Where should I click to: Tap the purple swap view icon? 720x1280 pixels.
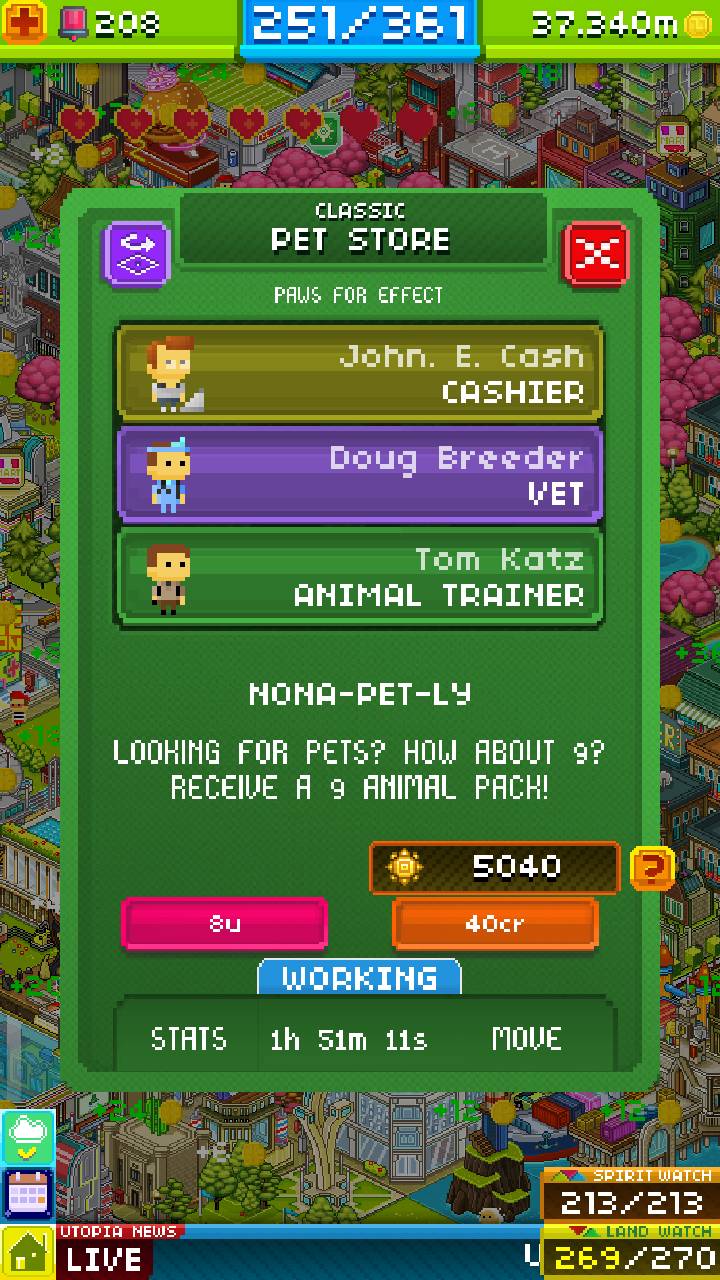point(137,254)
